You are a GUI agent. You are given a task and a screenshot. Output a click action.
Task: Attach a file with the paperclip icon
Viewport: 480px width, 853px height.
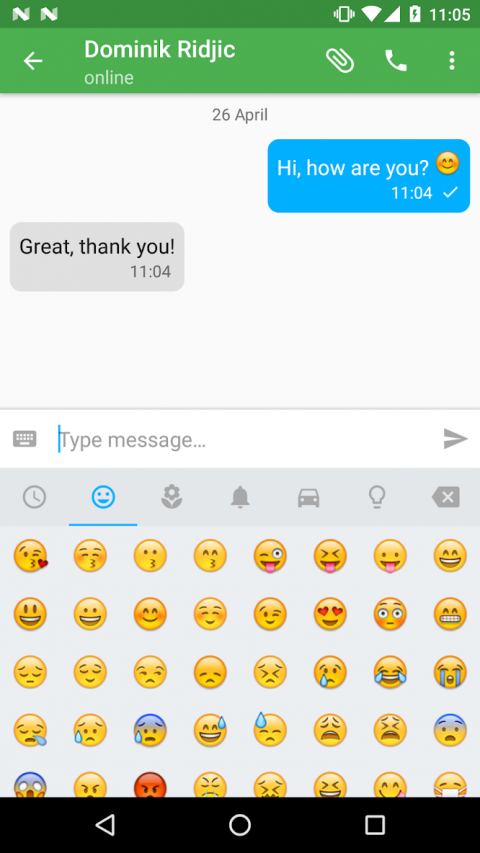[x=340, y=60]
